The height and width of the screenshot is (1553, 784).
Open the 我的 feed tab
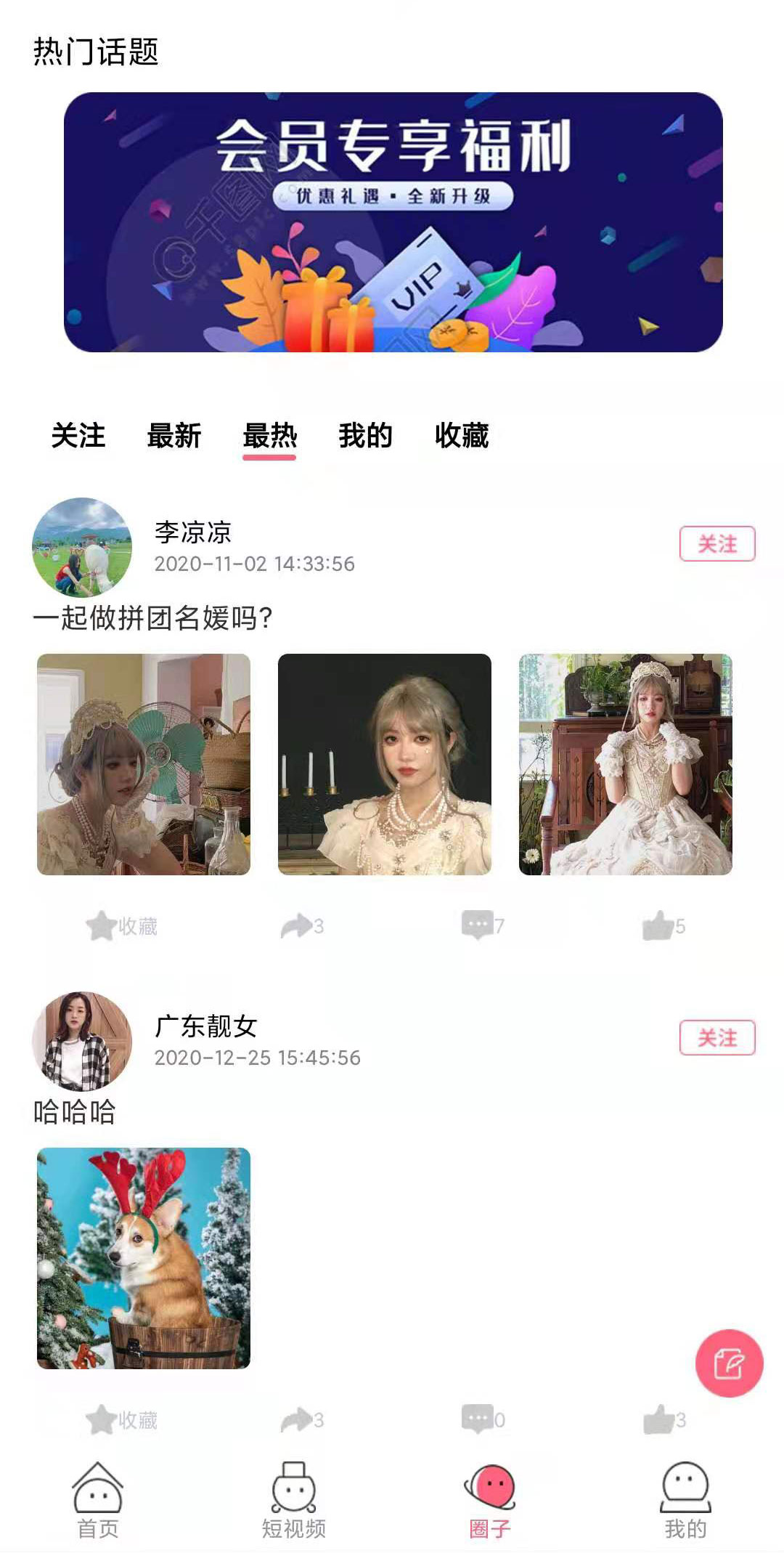coord(365,436)
